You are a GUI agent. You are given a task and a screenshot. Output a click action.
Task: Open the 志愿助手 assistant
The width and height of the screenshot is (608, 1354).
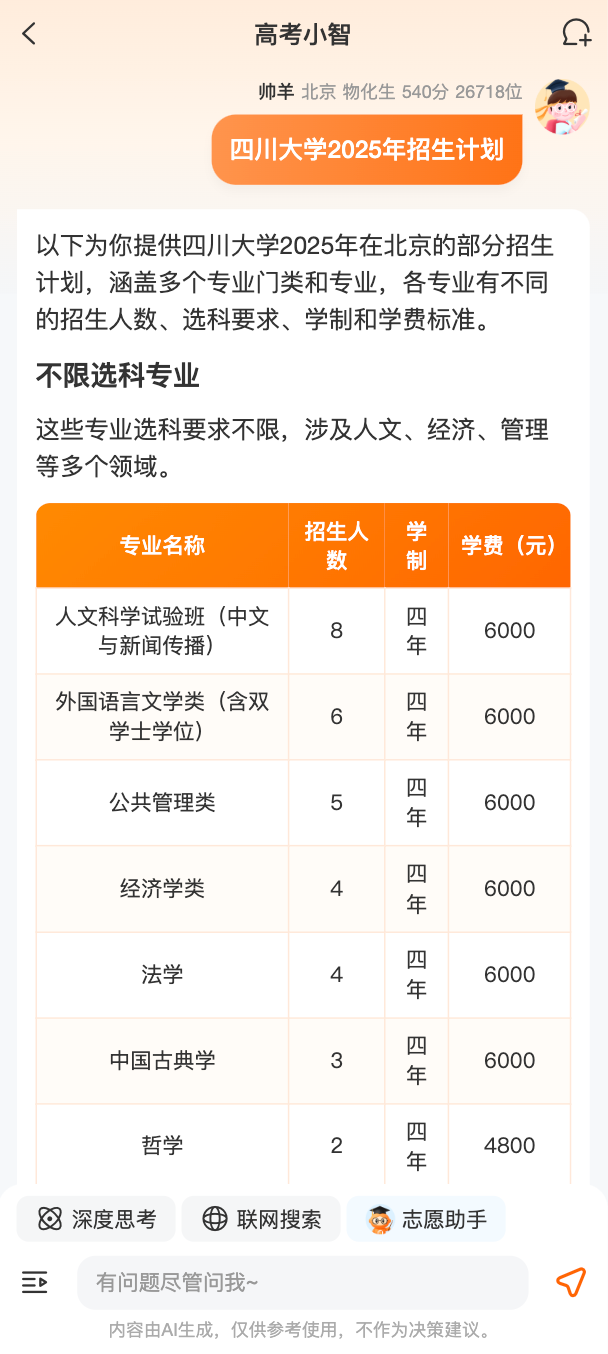(427, 1219)
